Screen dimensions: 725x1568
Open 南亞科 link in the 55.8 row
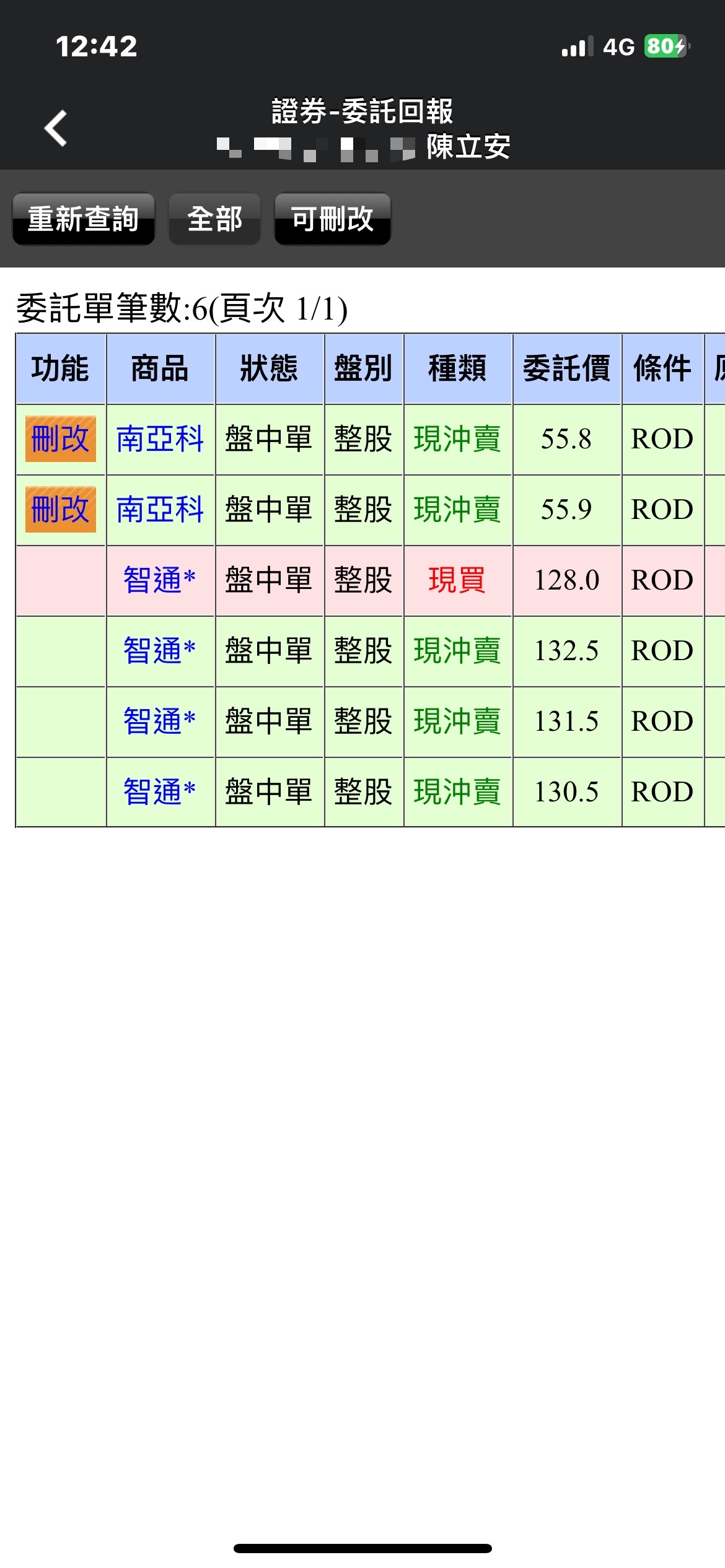(x=160, y=439)
